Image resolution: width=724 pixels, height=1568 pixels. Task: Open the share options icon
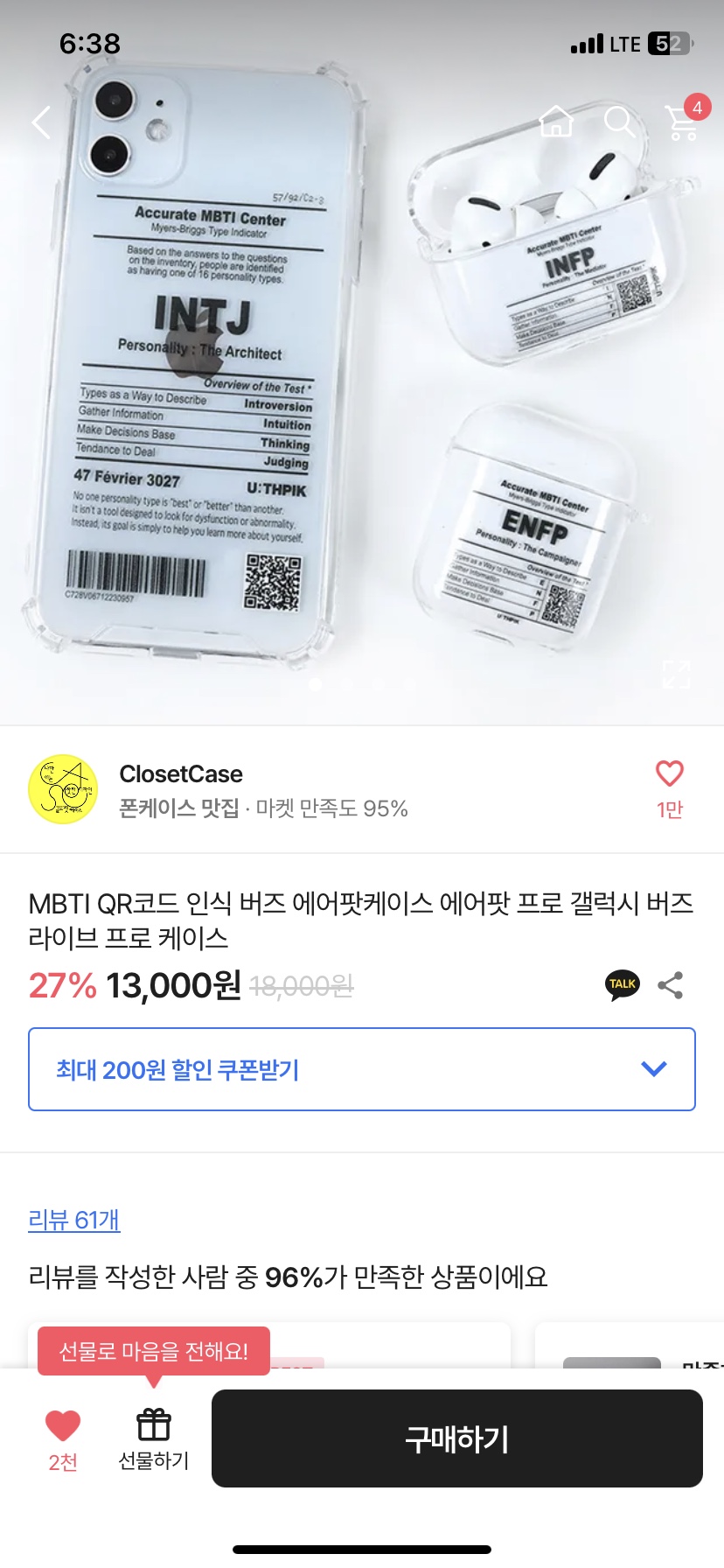click(670, 985)
